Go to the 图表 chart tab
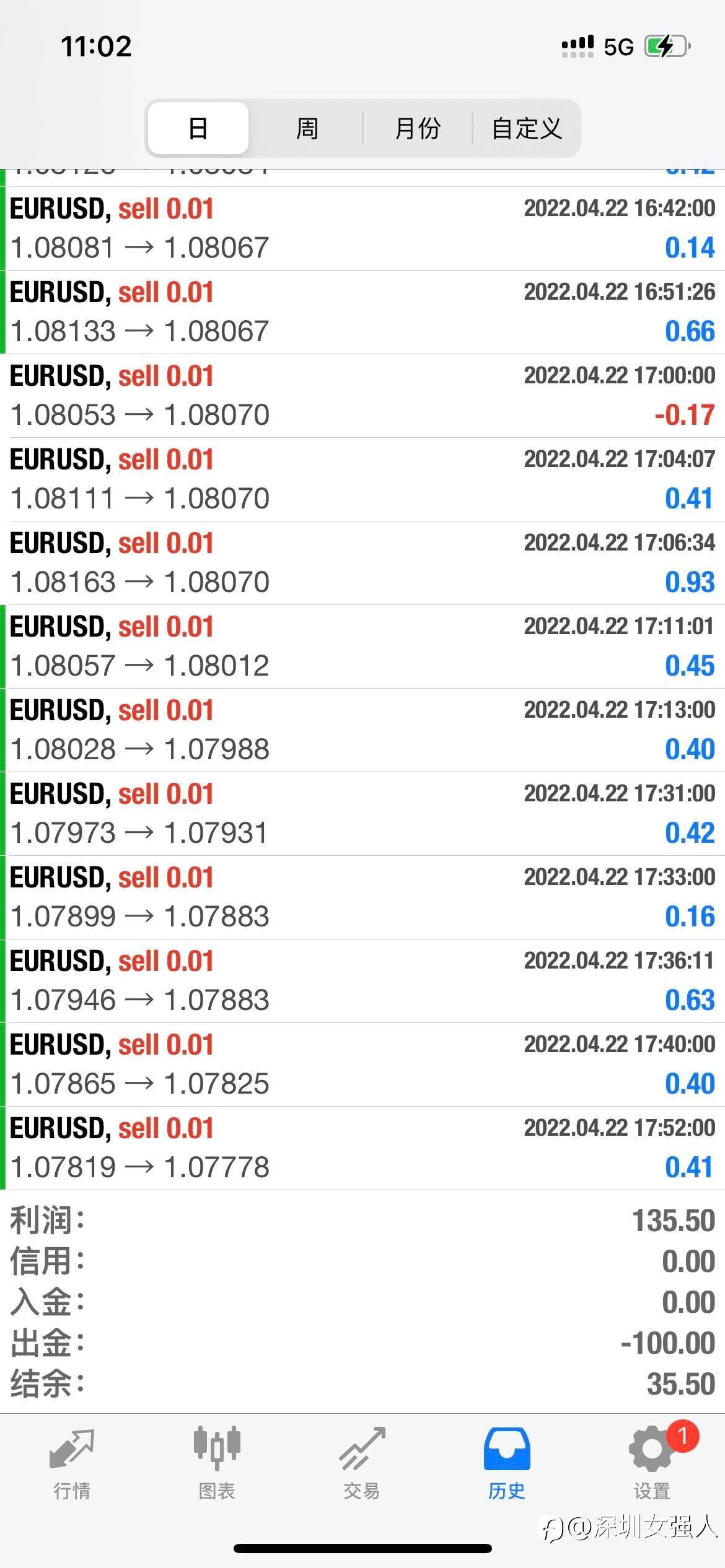This screenshot has height=1568, width=725. tap(217, 1463)
